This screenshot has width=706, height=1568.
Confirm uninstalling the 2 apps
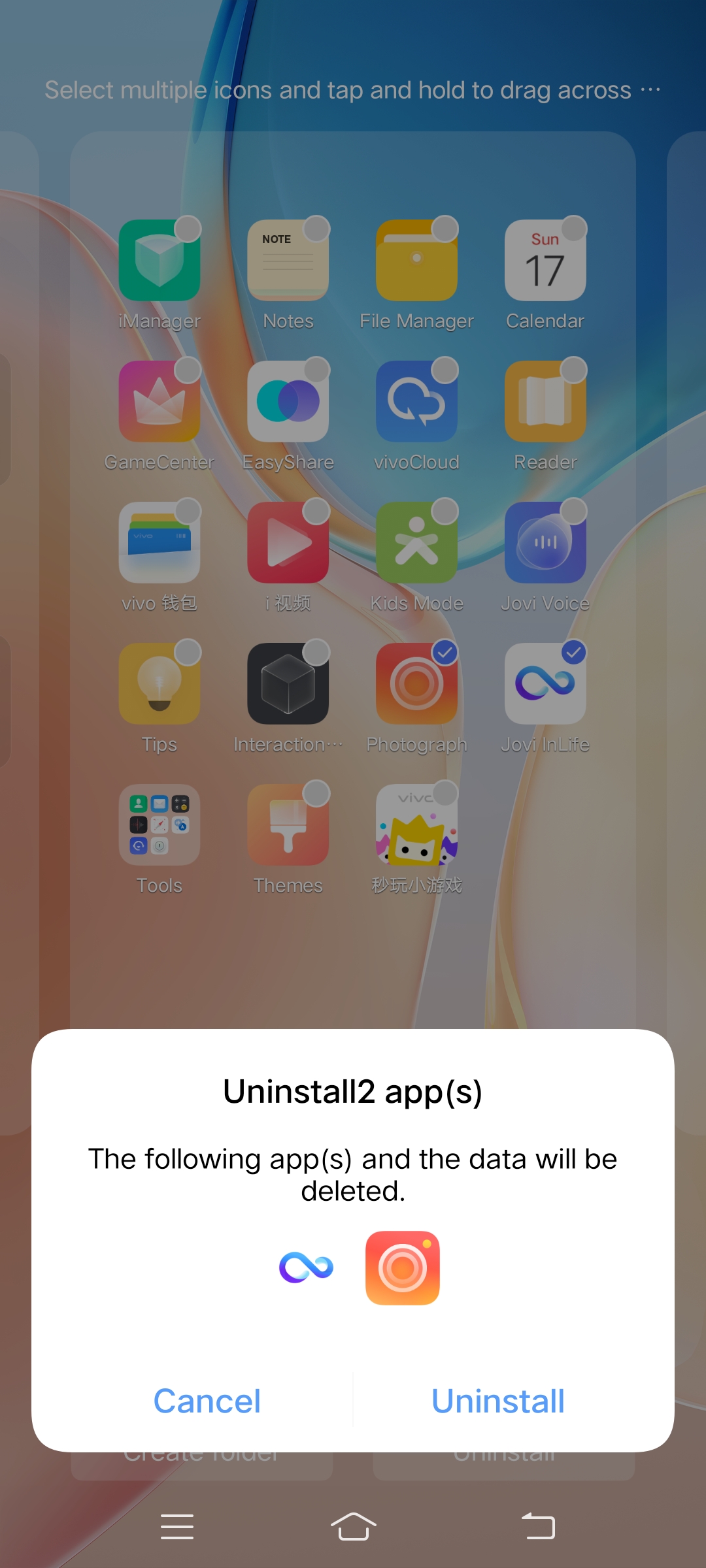coord(498,1401)
